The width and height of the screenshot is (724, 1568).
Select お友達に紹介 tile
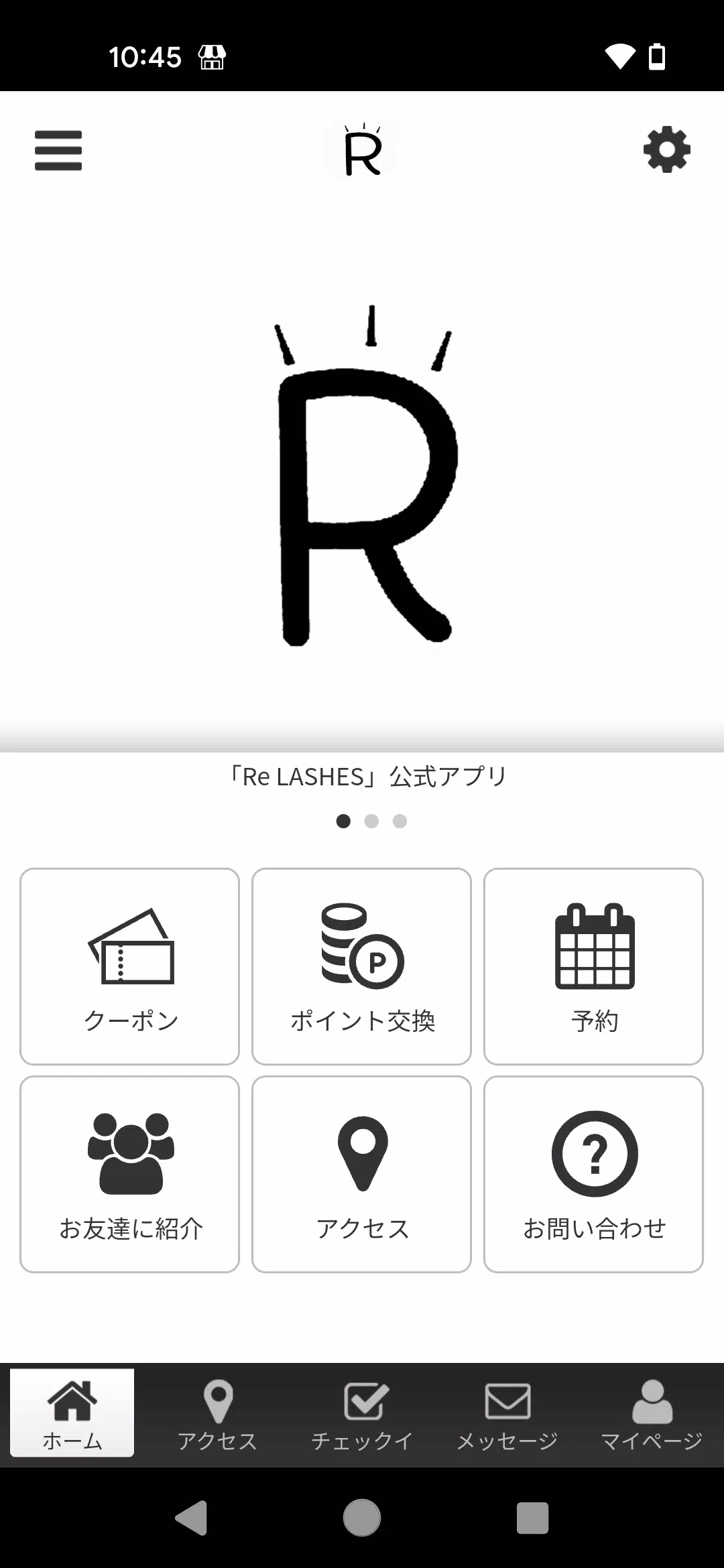pyautogui.click(x=129, y=1174)
